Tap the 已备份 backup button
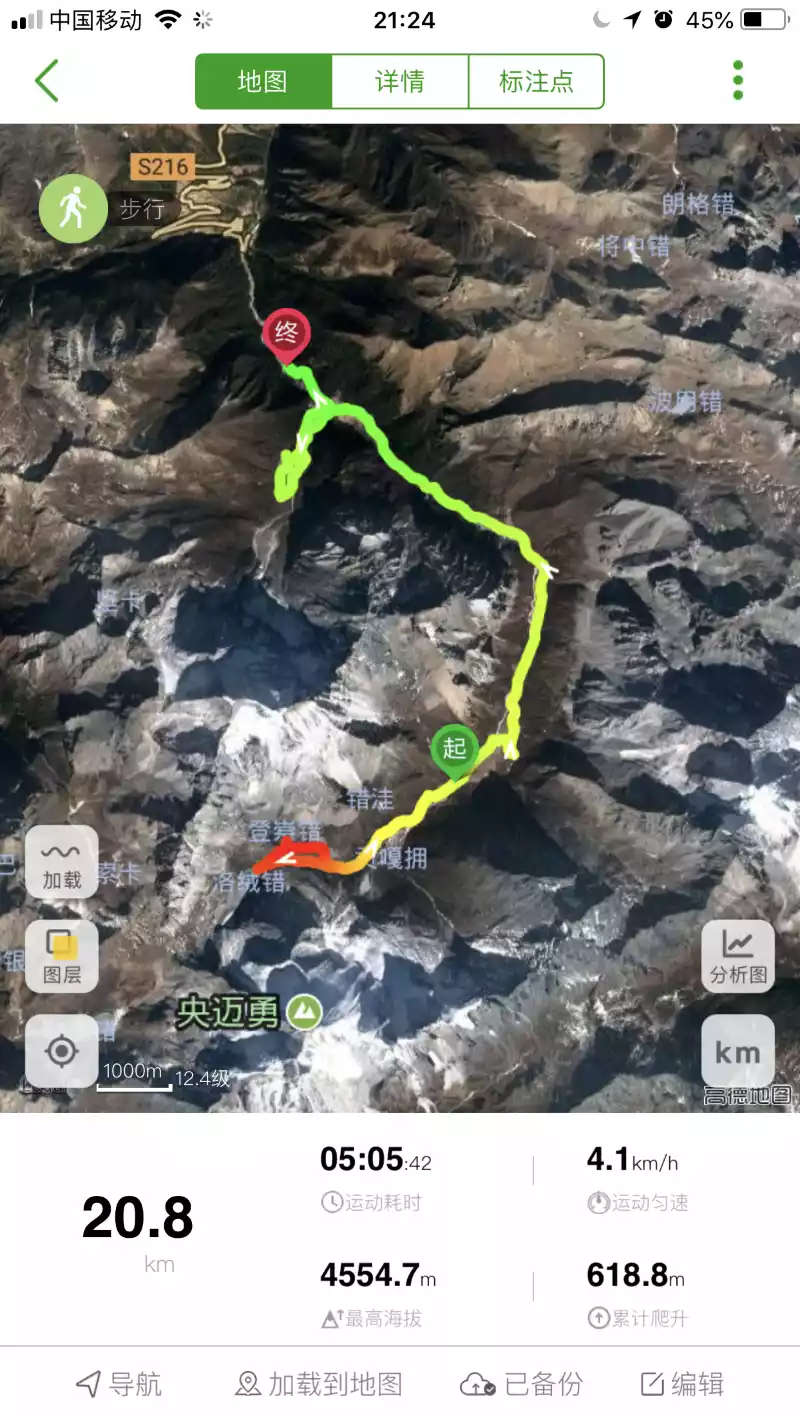 521,1384
